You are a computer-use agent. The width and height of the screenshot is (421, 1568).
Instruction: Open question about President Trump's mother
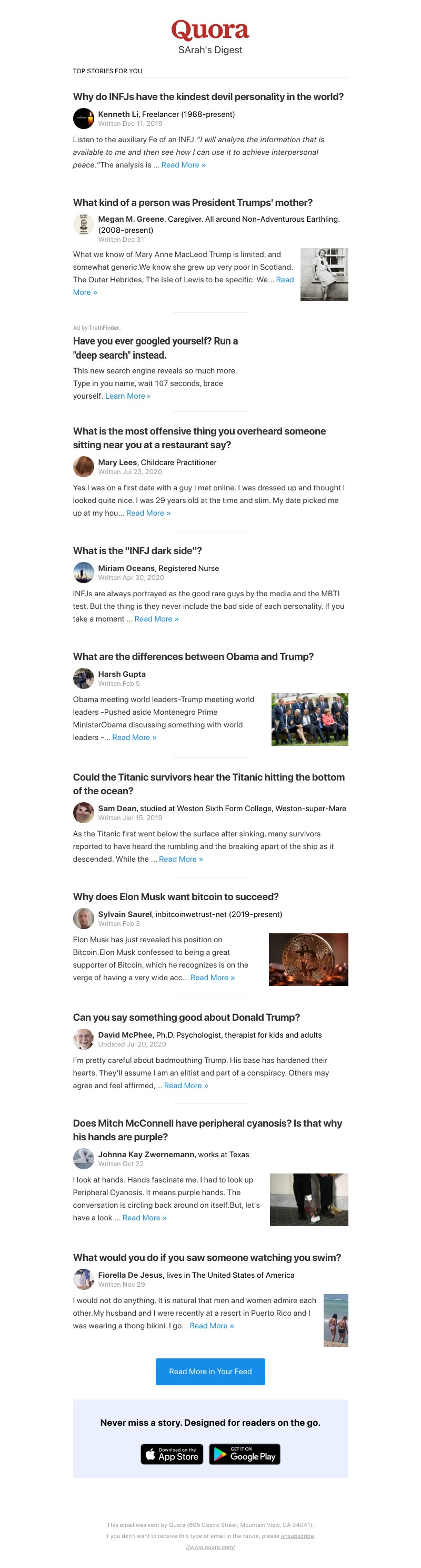click(192, 203)
